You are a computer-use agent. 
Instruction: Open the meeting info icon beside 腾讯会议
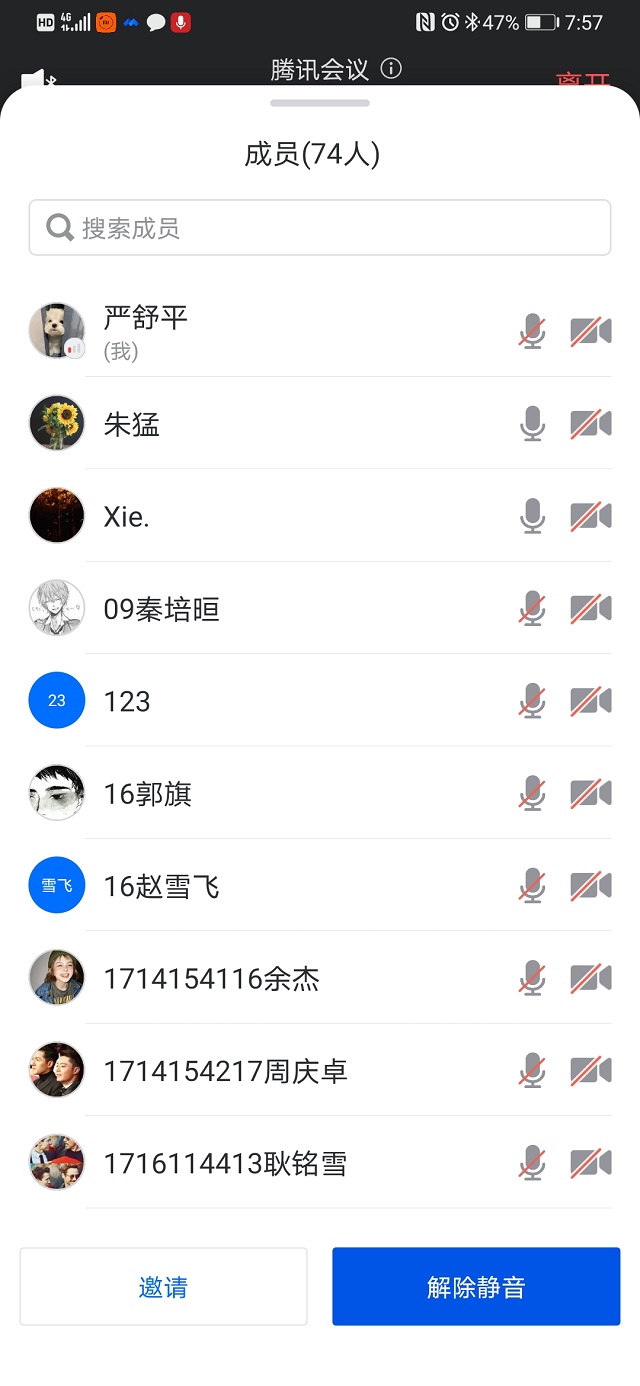tap(392, 69)
